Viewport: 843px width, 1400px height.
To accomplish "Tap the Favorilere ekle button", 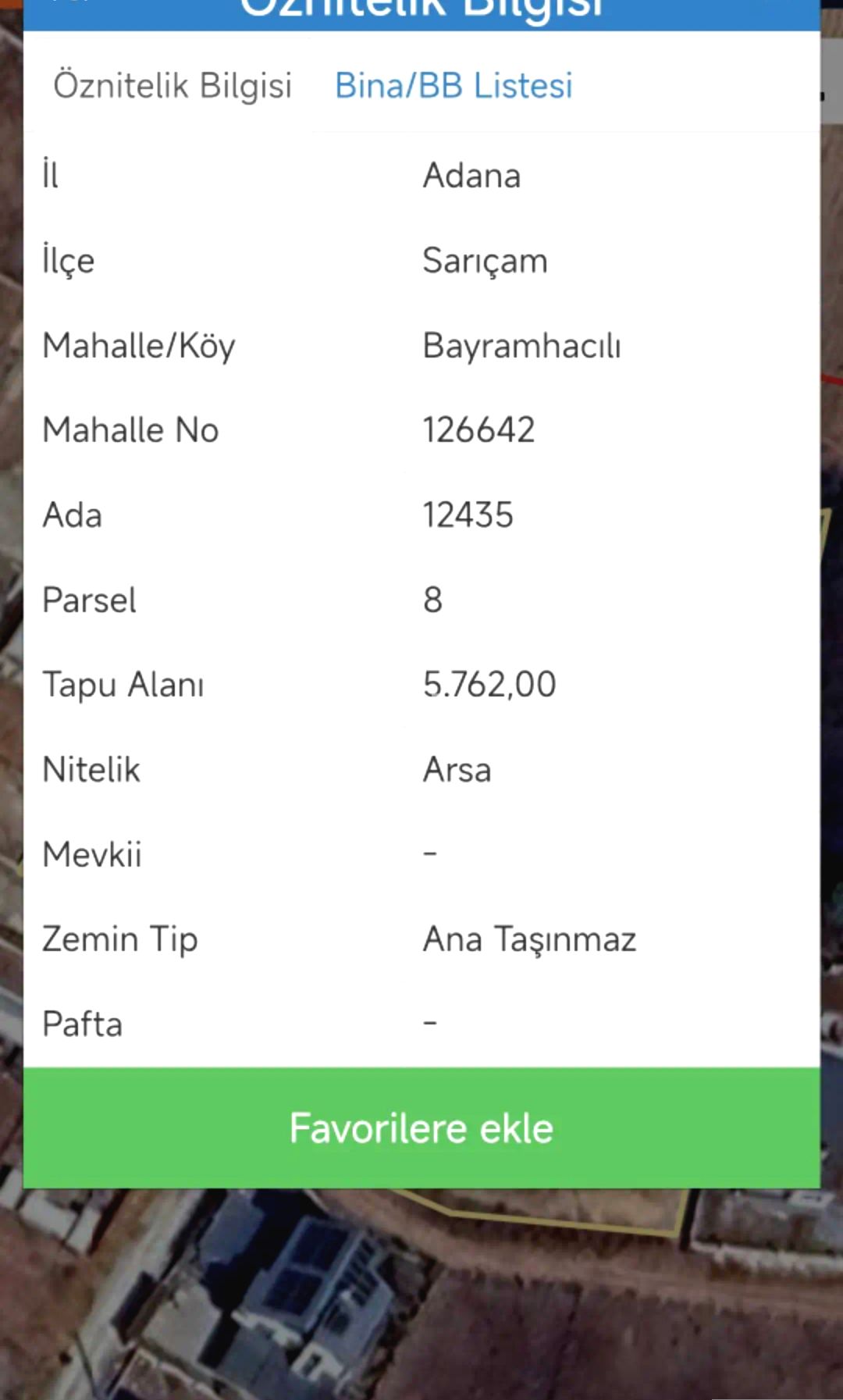I will click(x=421, y=1128).
